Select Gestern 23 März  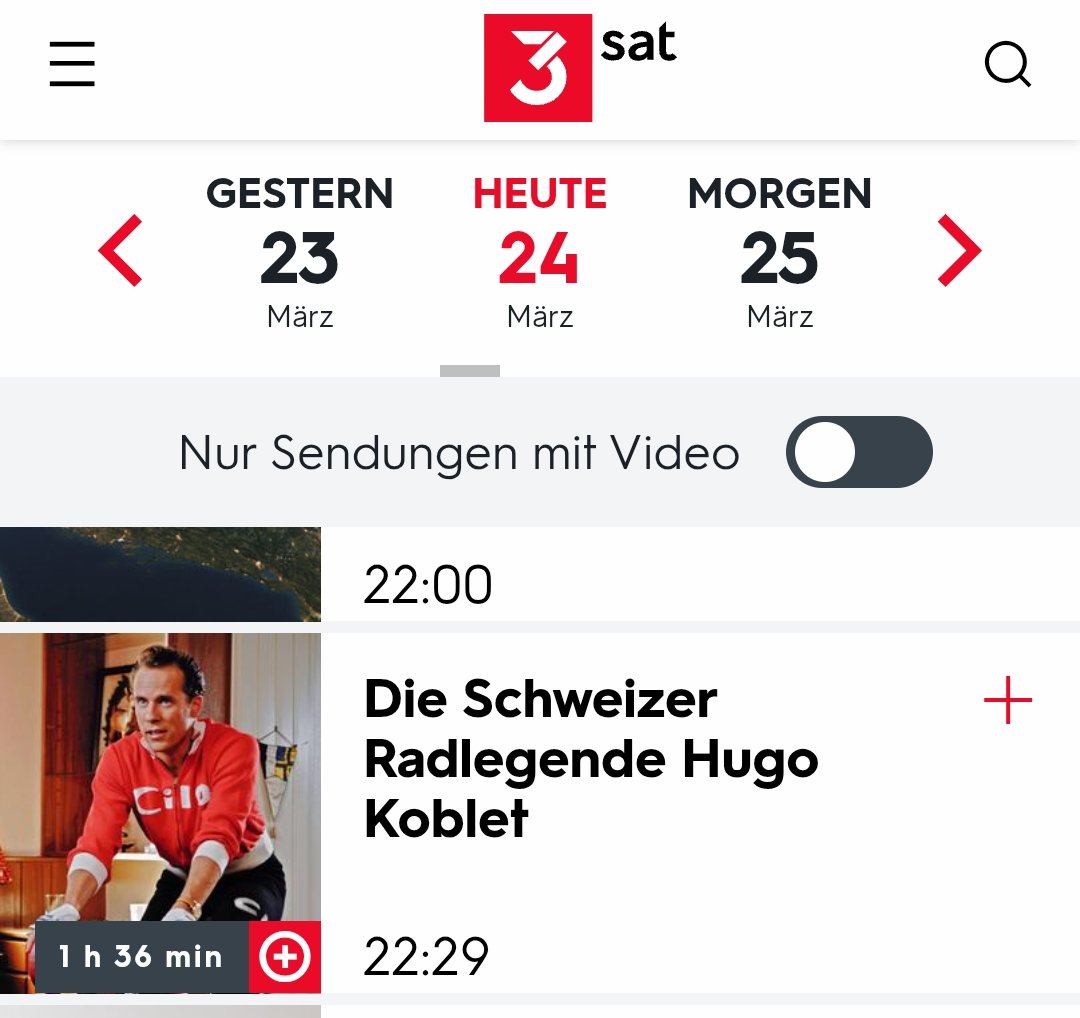tap(300, 253)
